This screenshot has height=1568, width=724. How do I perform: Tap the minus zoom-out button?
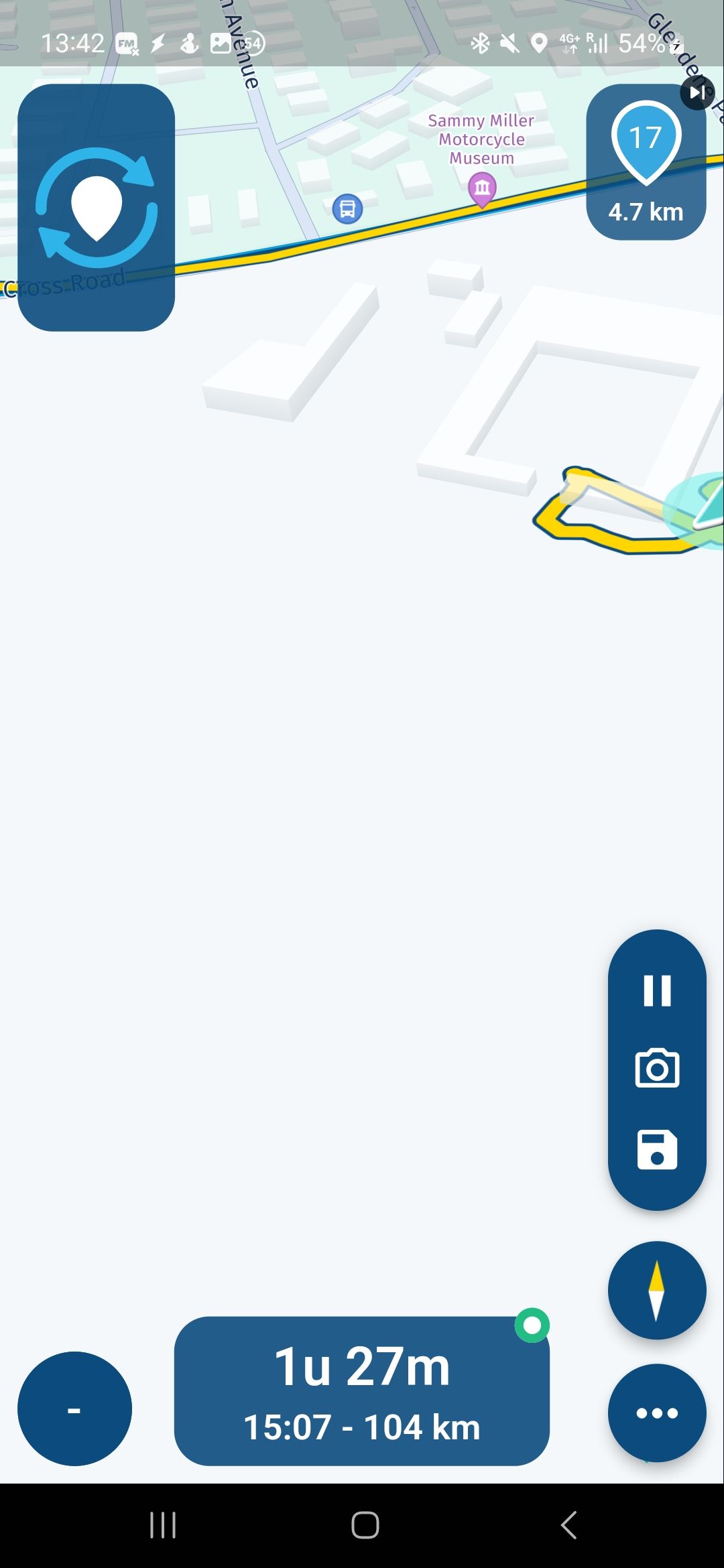[74, 1409]
